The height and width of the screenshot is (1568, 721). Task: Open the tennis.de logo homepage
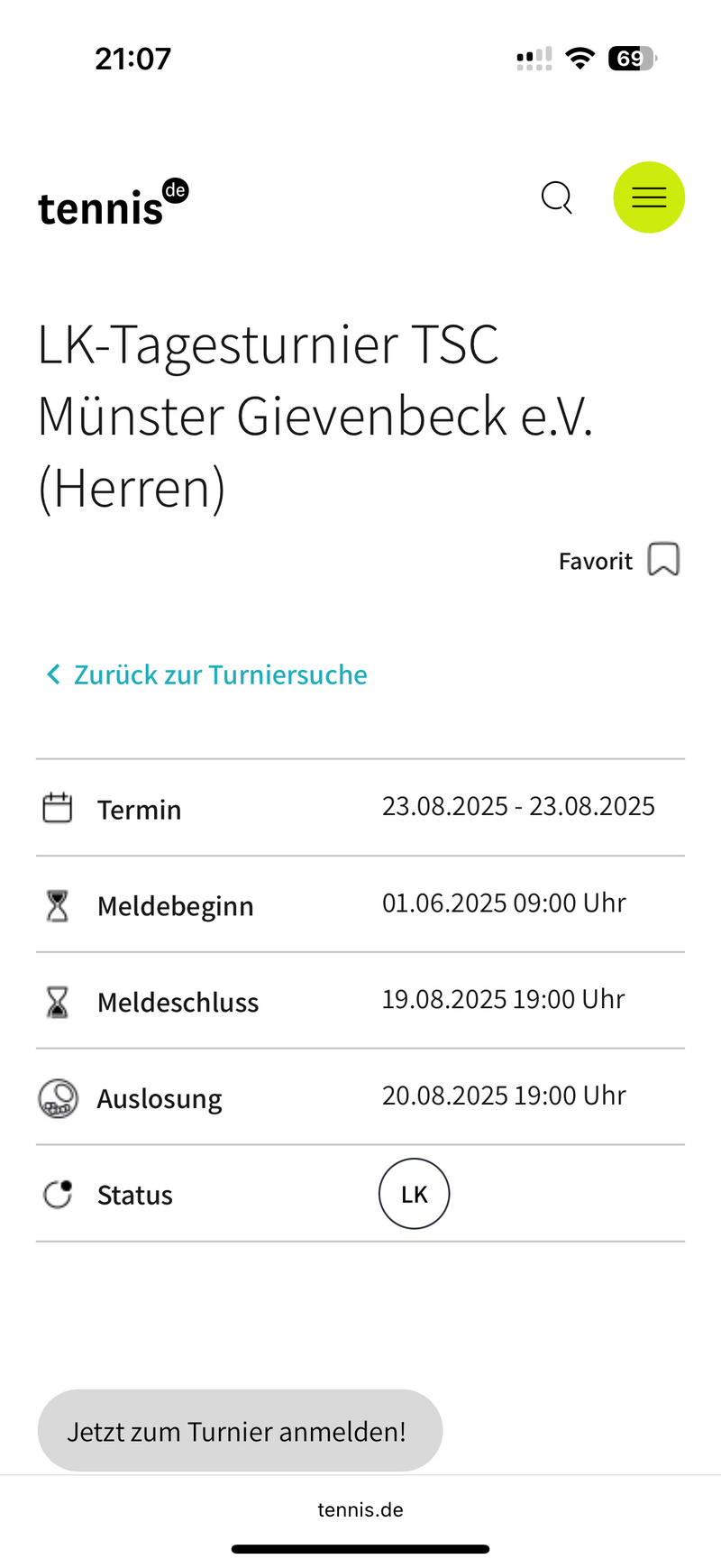pos(114,202)
